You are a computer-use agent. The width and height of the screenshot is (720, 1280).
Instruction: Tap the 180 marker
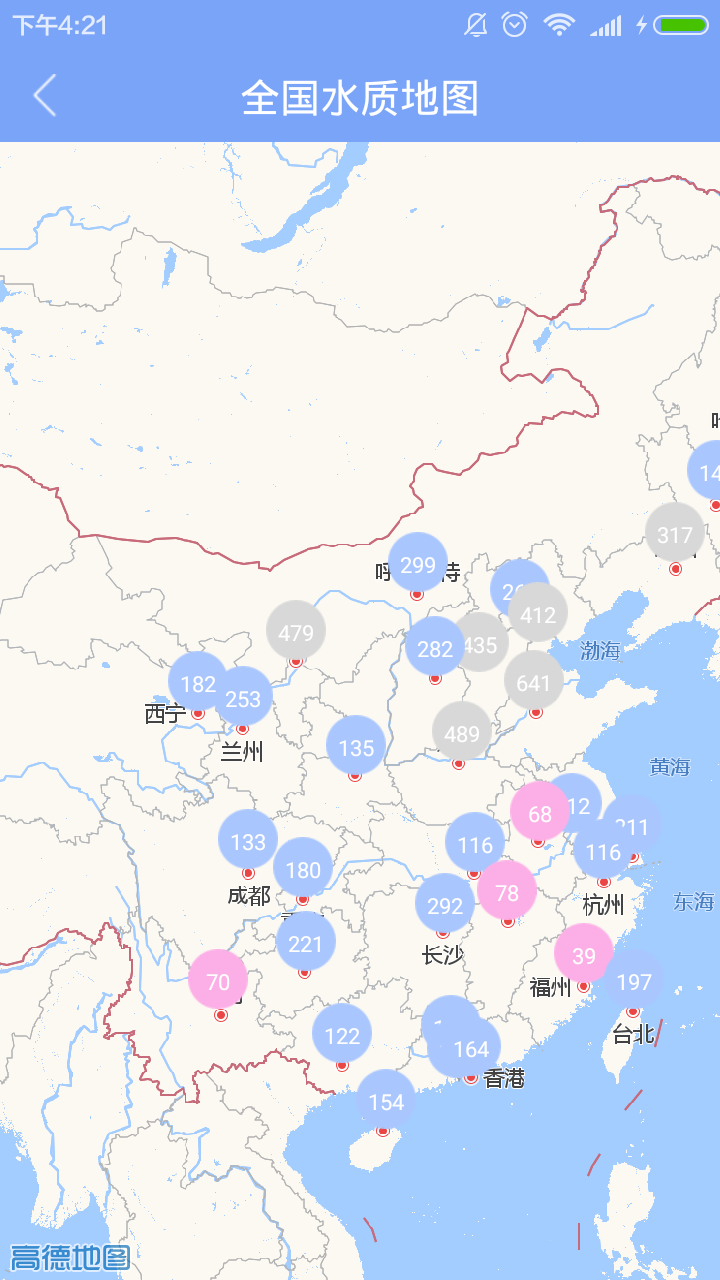coord(302,869)
